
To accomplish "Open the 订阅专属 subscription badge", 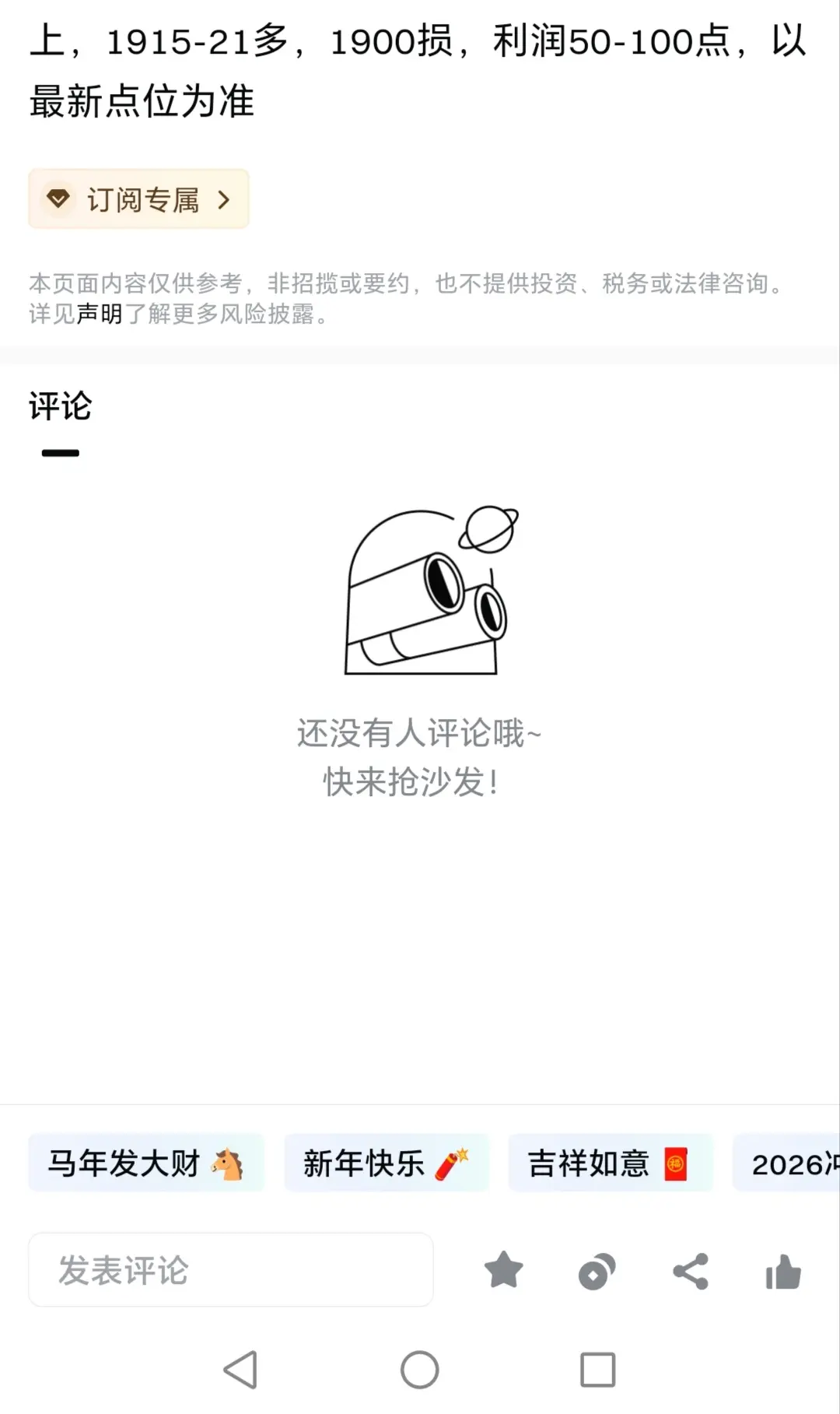I will (138, 199).
